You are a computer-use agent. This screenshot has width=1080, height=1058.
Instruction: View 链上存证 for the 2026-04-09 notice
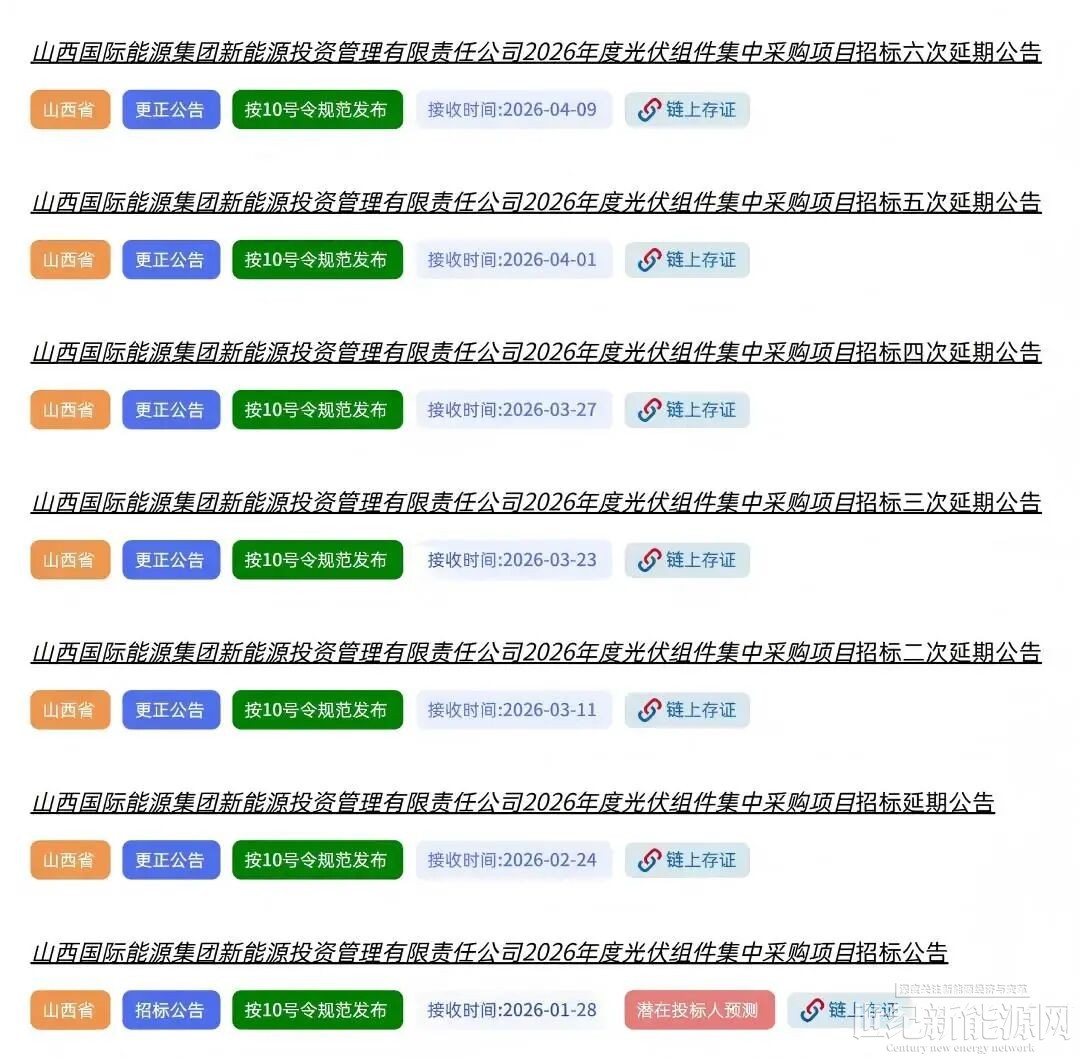click(687, 110)
